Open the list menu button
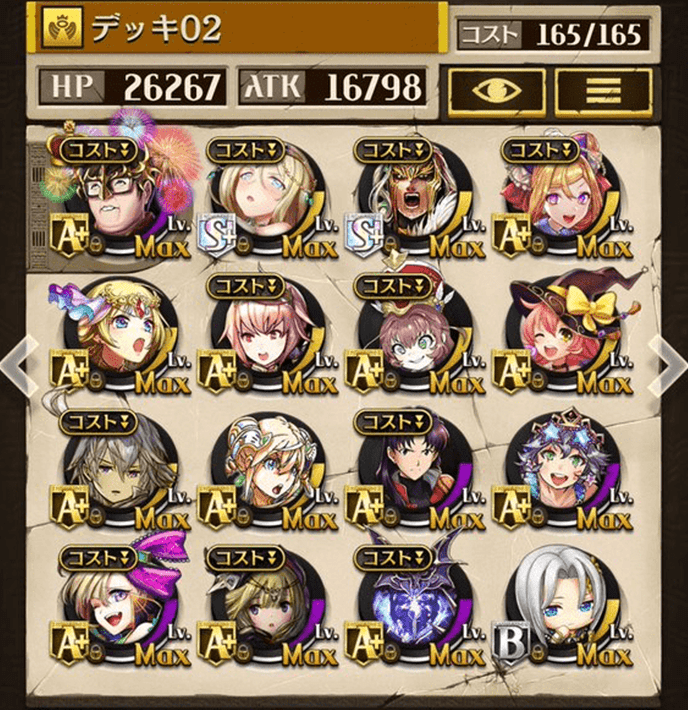This screenshot has width=688, height=710. pos(602,89)
